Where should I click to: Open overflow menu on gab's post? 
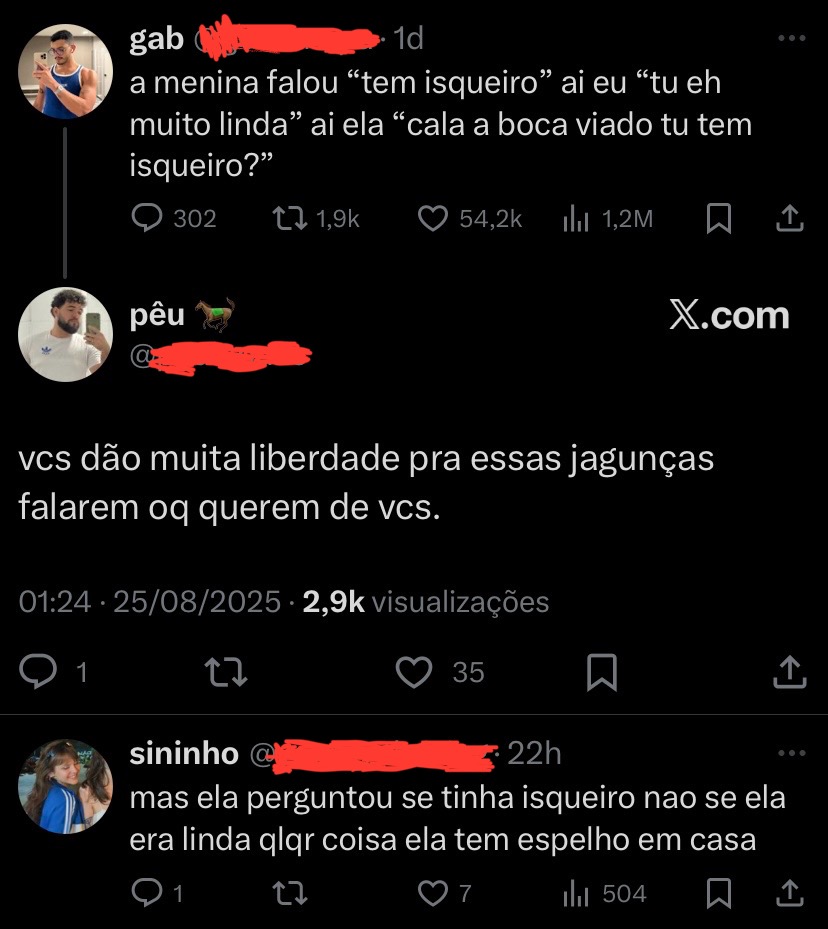click(x=791, y=39)
